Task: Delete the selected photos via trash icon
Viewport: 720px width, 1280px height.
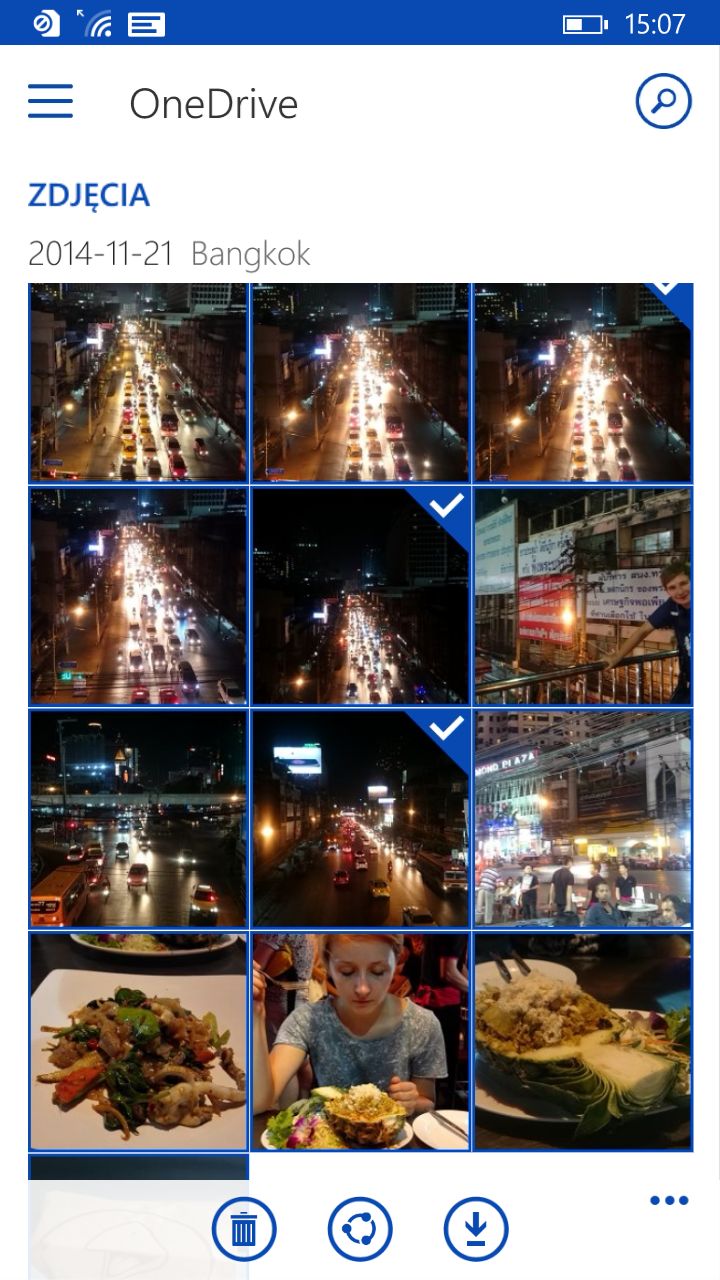Action: pos(244,1229)
